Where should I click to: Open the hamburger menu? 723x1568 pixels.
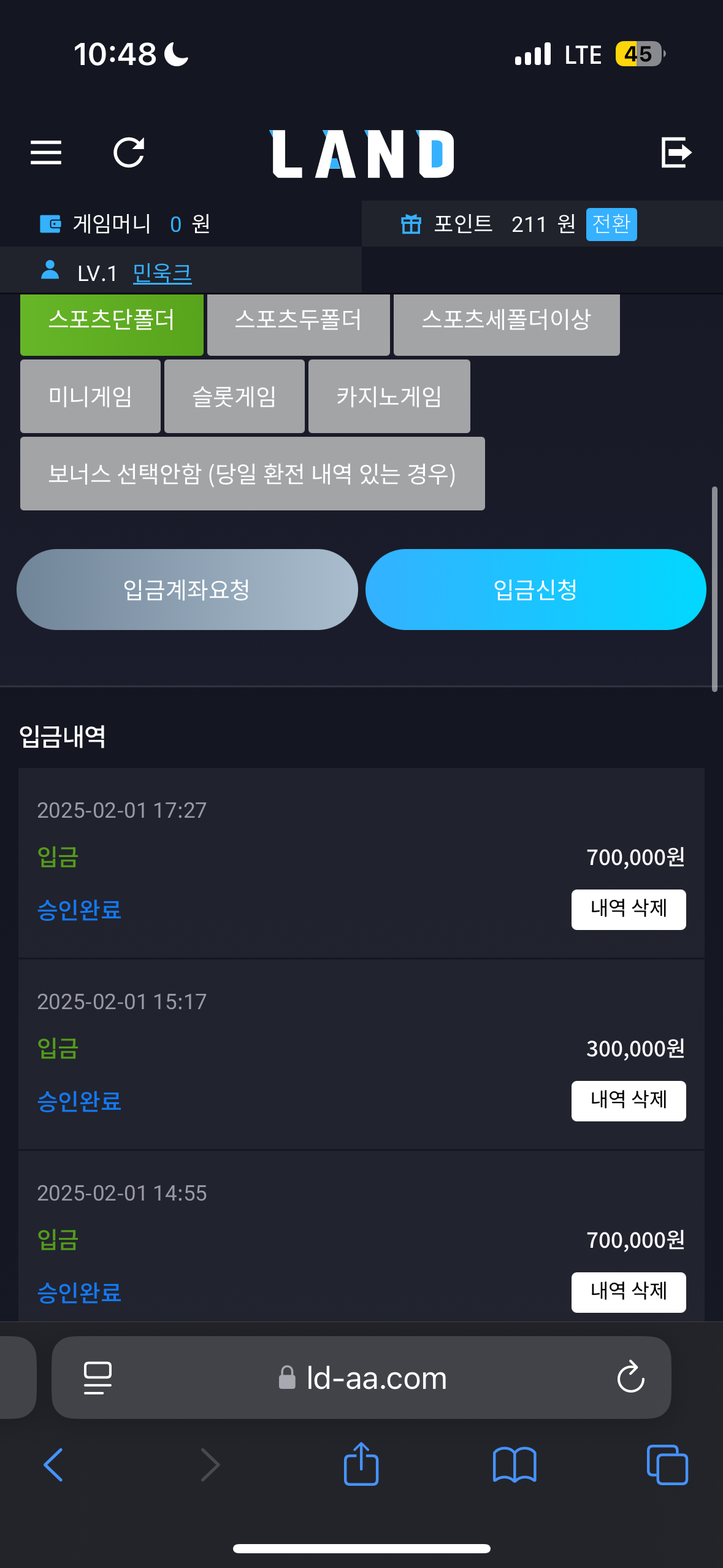tap(46, 152)
